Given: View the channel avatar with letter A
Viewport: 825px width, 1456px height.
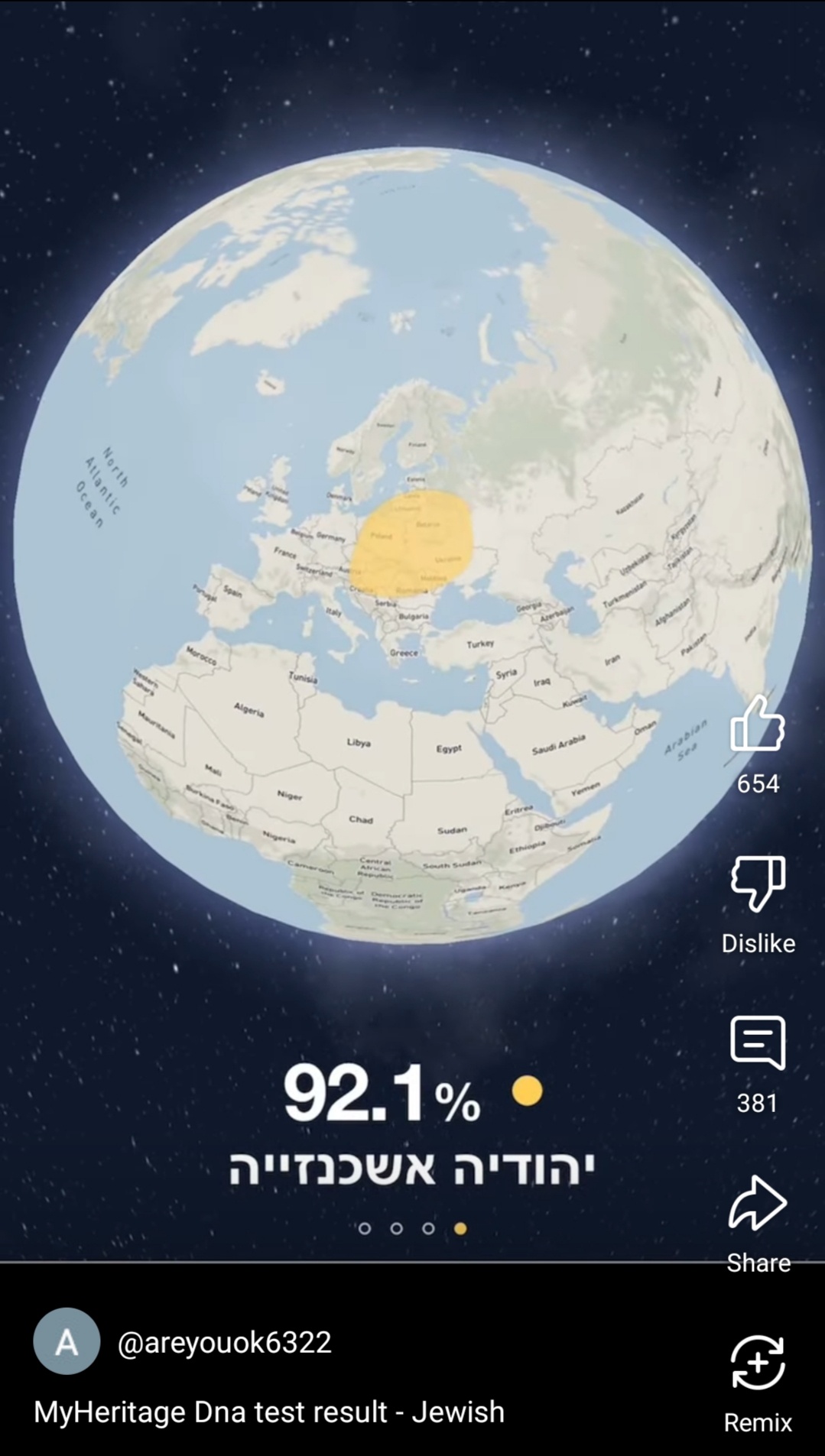Looking at the screenshot, I should pos(67,1341).
